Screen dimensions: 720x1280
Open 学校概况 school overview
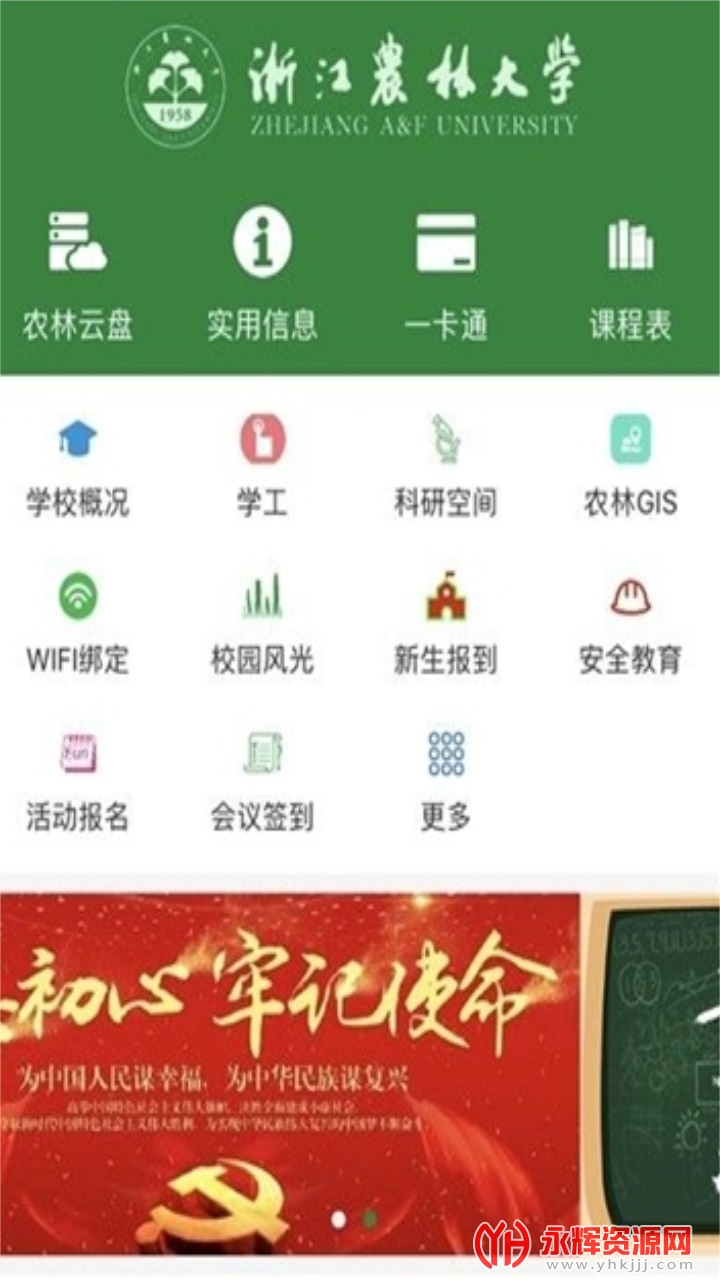click(x=78, y=465)
